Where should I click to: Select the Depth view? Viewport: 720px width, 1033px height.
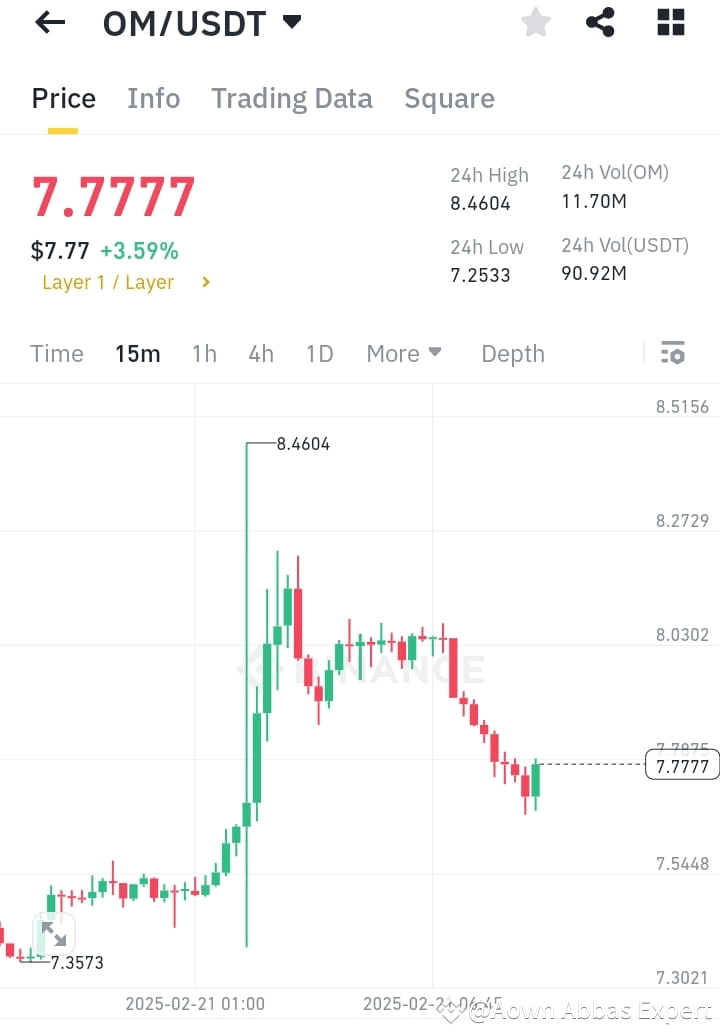pyautogui.click(x=512, y=353)
